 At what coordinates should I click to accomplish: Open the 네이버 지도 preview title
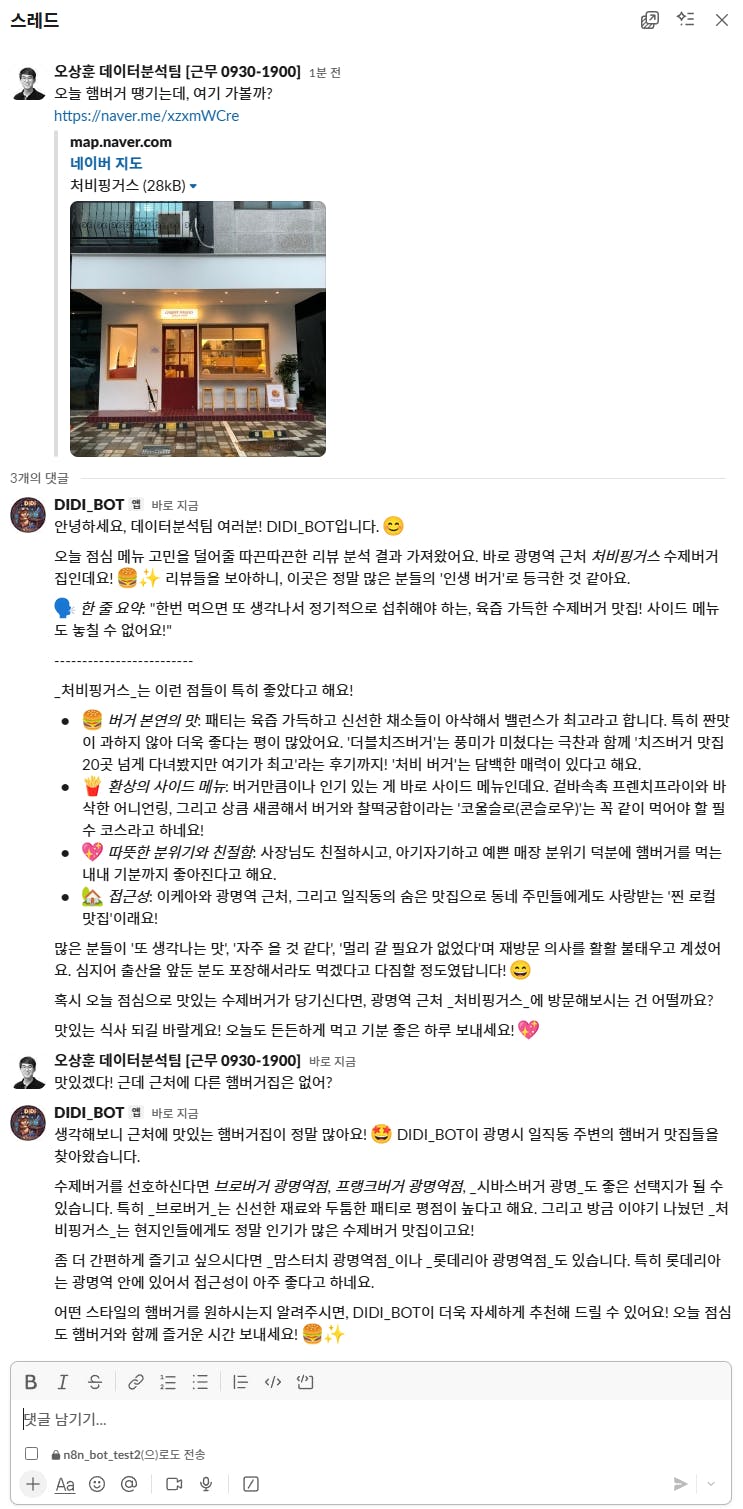106,163
